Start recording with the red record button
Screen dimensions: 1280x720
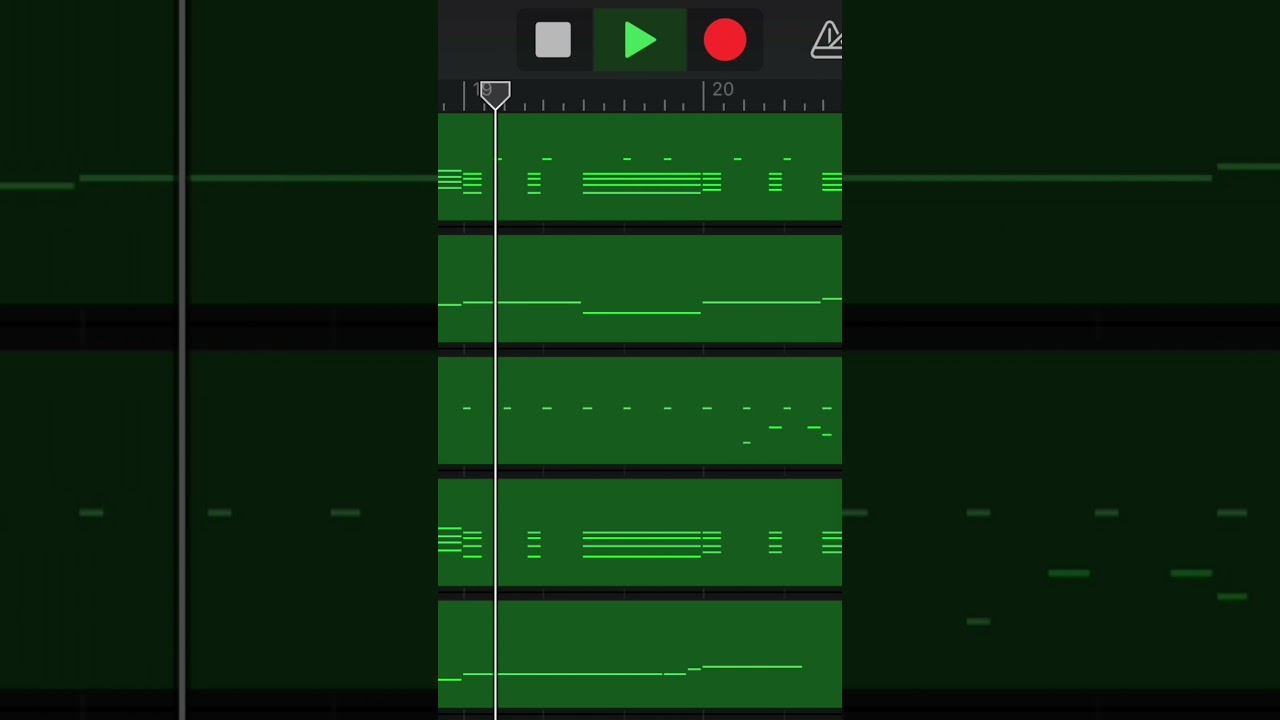click(x=724, y=40)
